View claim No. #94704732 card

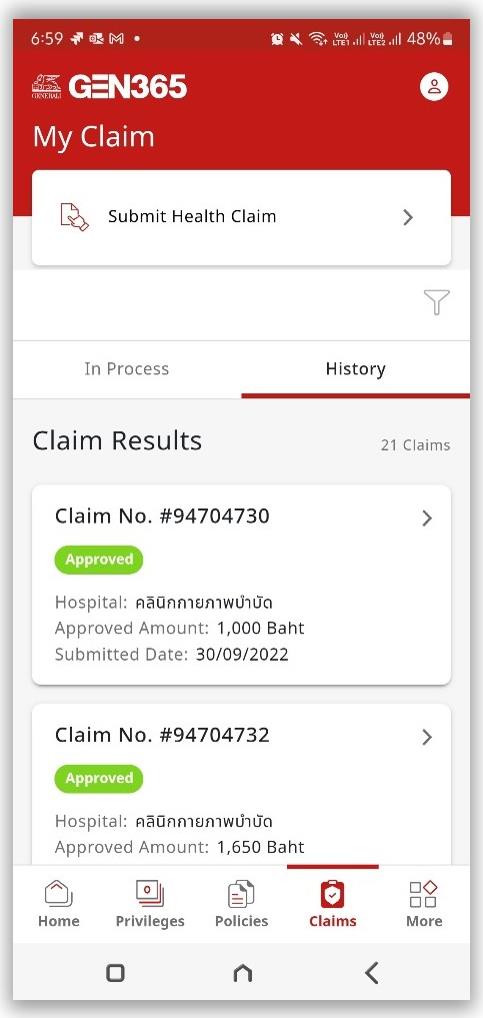tap(242, 784)
